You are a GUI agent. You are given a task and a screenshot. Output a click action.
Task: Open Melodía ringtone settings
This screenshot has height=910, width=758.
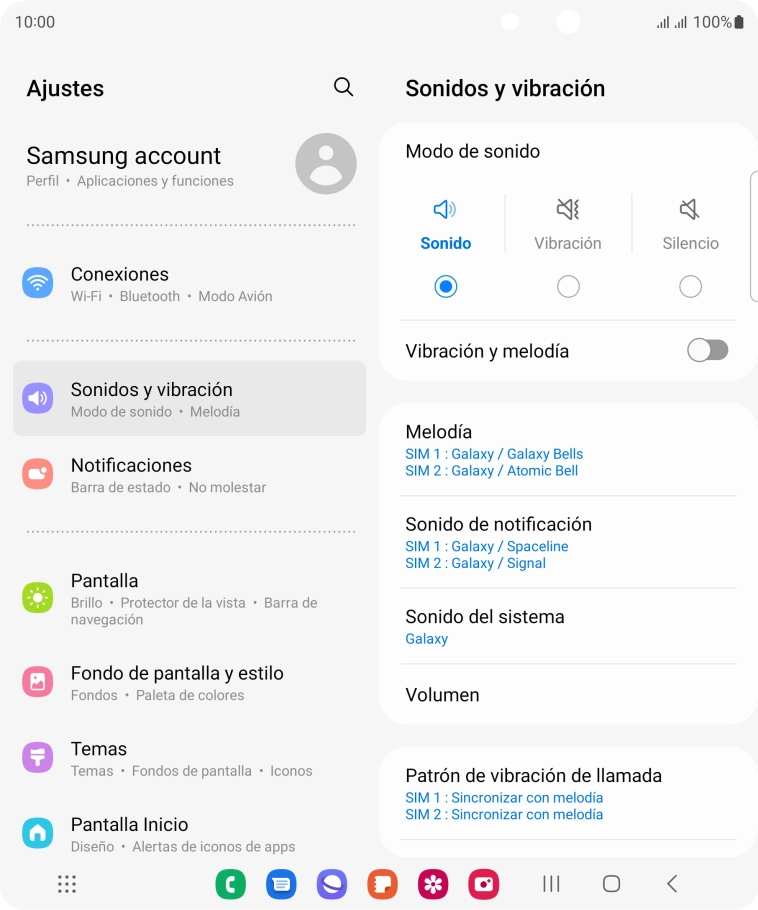pyautogui.click(x=567, y=450)
